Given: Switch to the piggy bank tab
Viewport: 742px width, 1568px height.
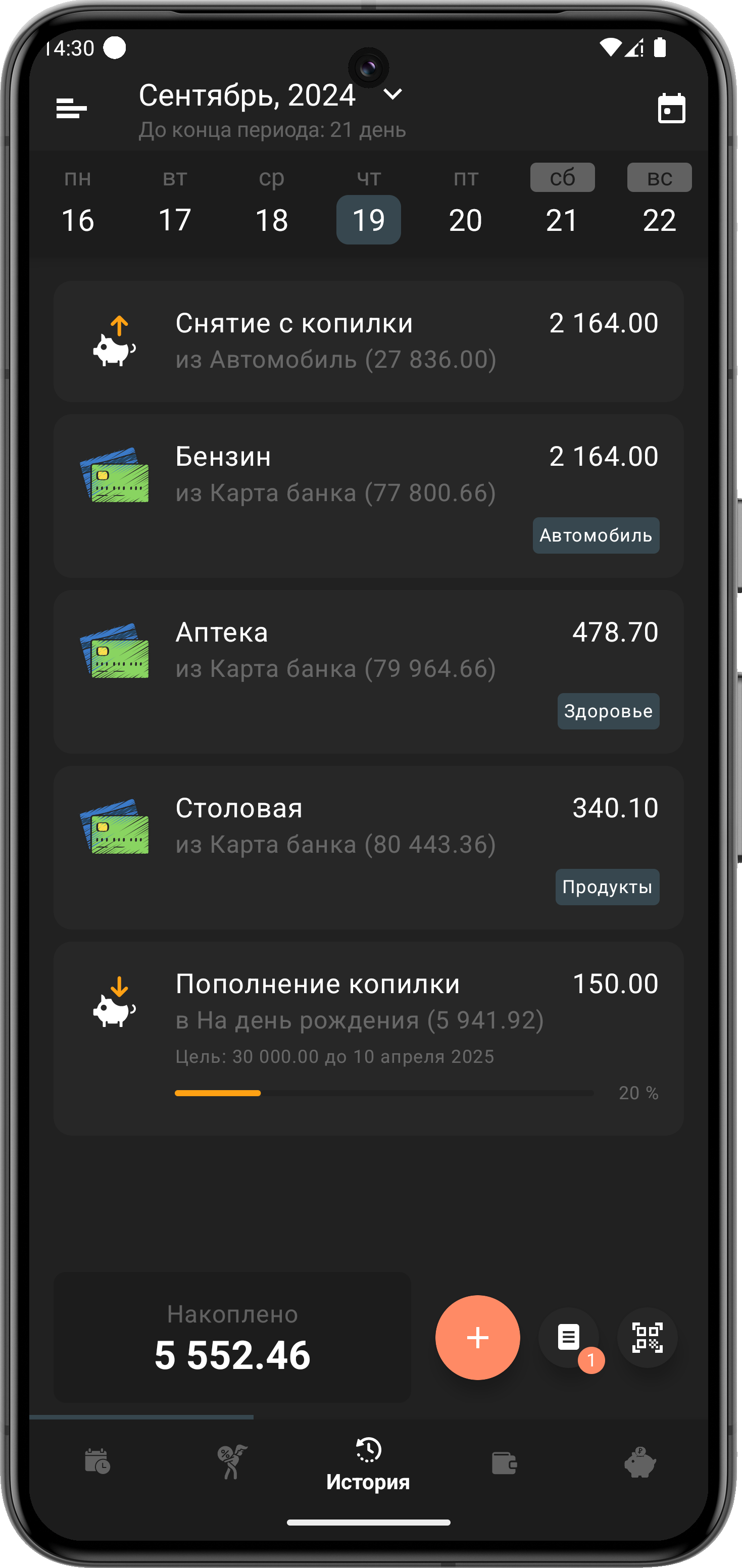Looking at the screenshot, I should point(639,1462).
